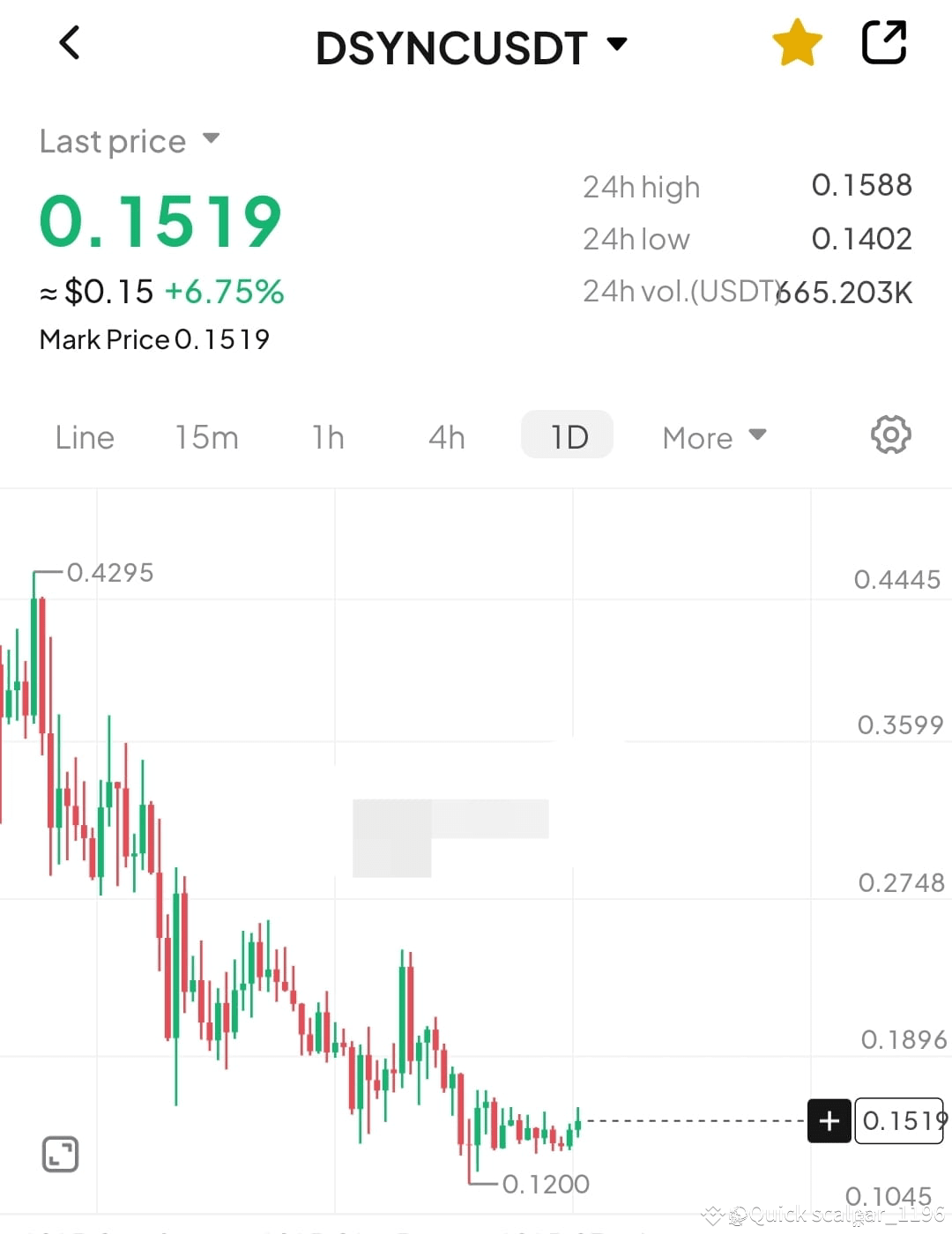
Task: Expand the Last price display options
Action: (211, 138)
